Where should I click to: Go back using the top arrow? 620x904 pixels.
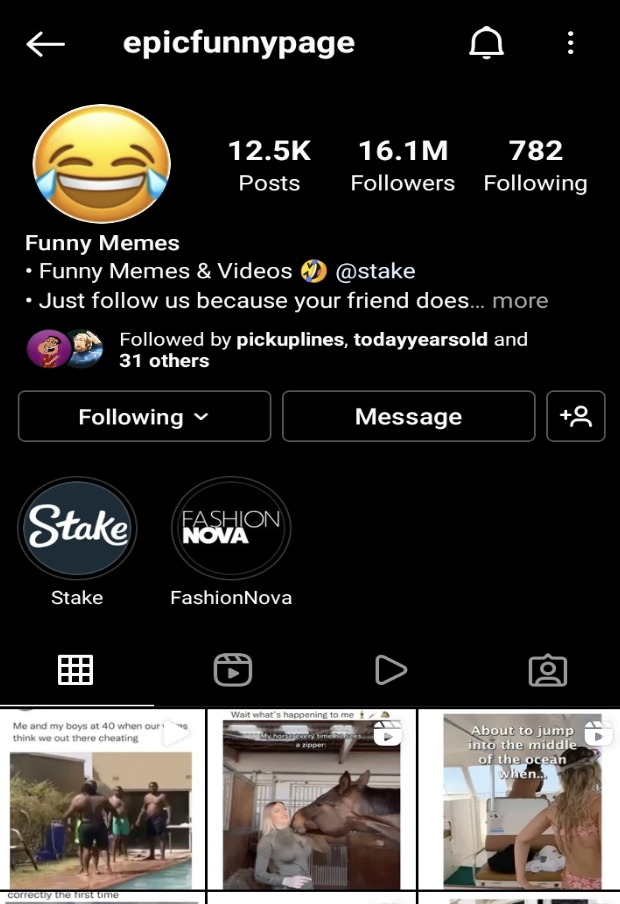[45, 43]
